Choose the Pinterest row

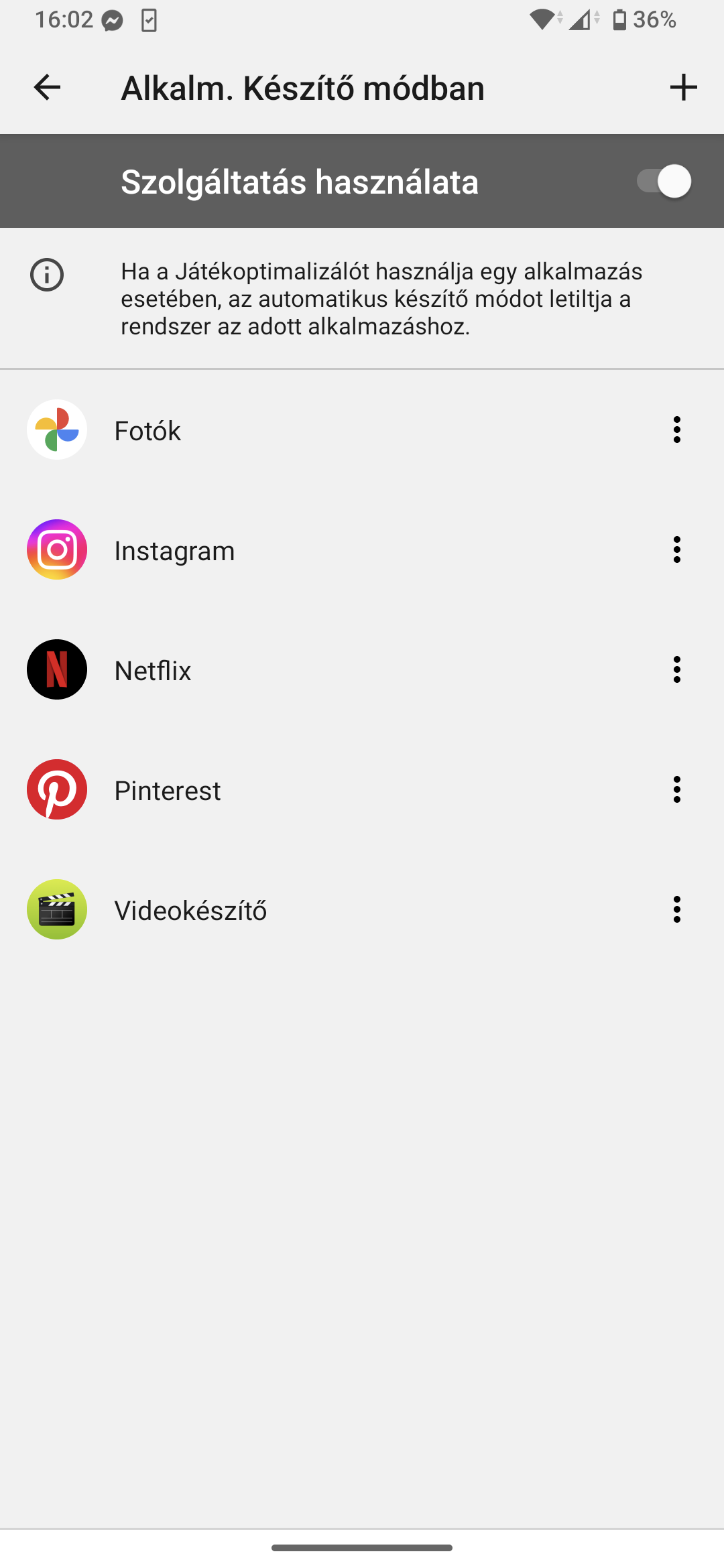tap(362, 789)
